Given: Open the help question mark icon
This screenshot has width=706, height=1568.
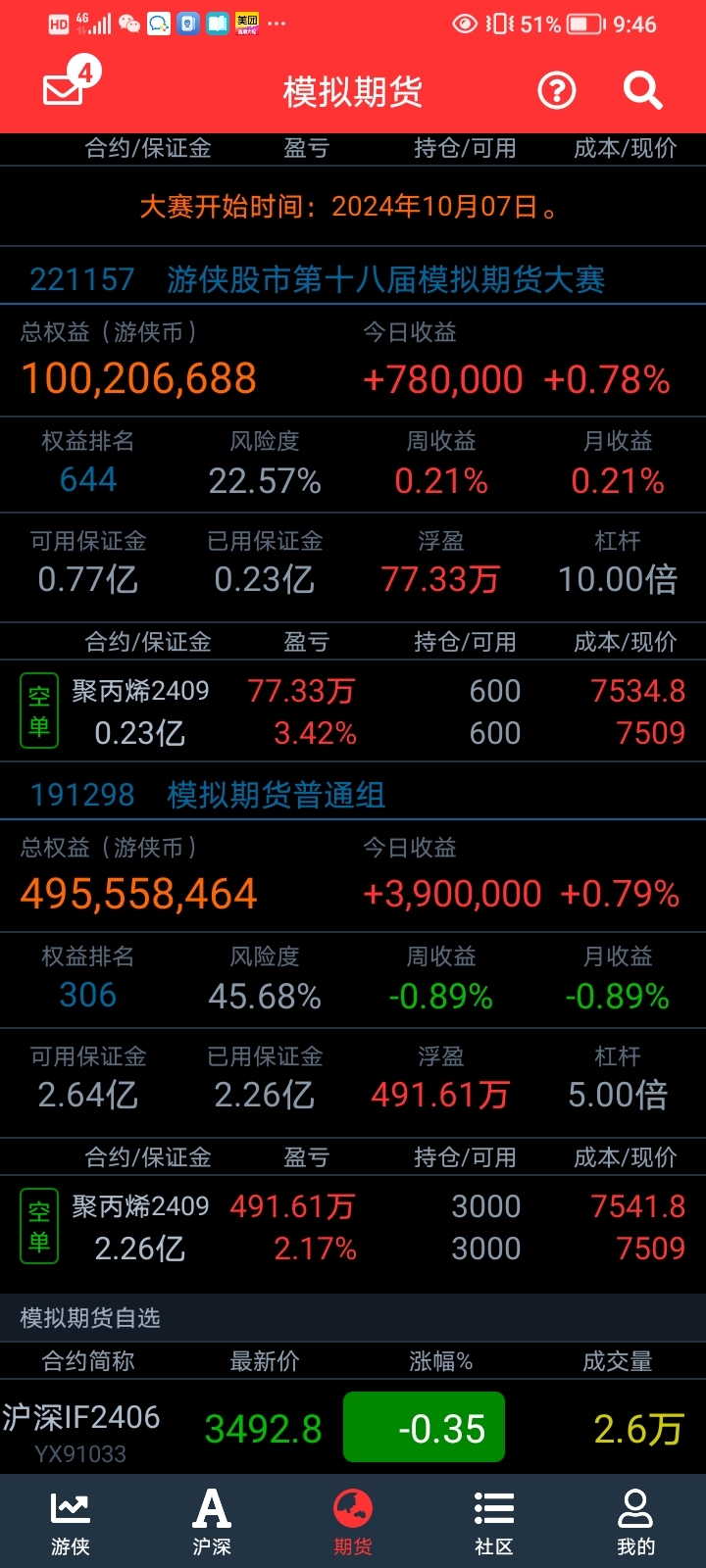Looking at the screenshot, I should [x=557, y=91].
